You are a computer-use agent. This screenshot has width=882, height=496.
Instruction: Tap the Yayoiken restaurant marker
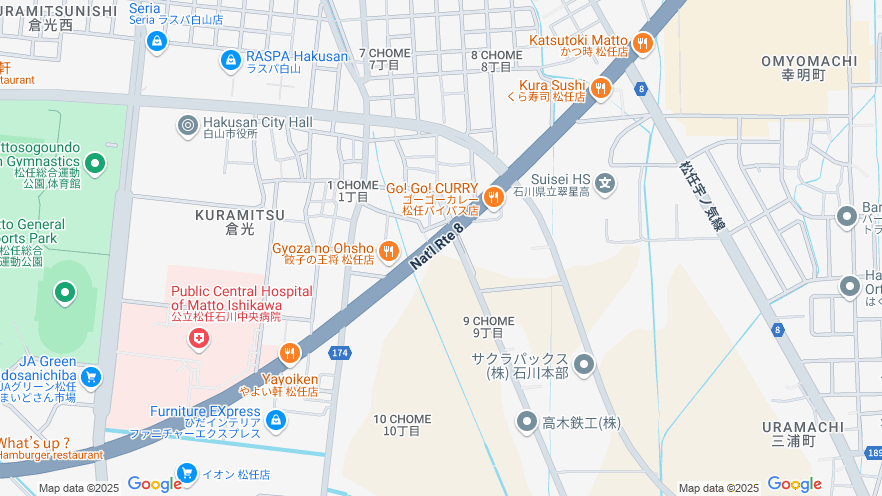pos(289,352)
